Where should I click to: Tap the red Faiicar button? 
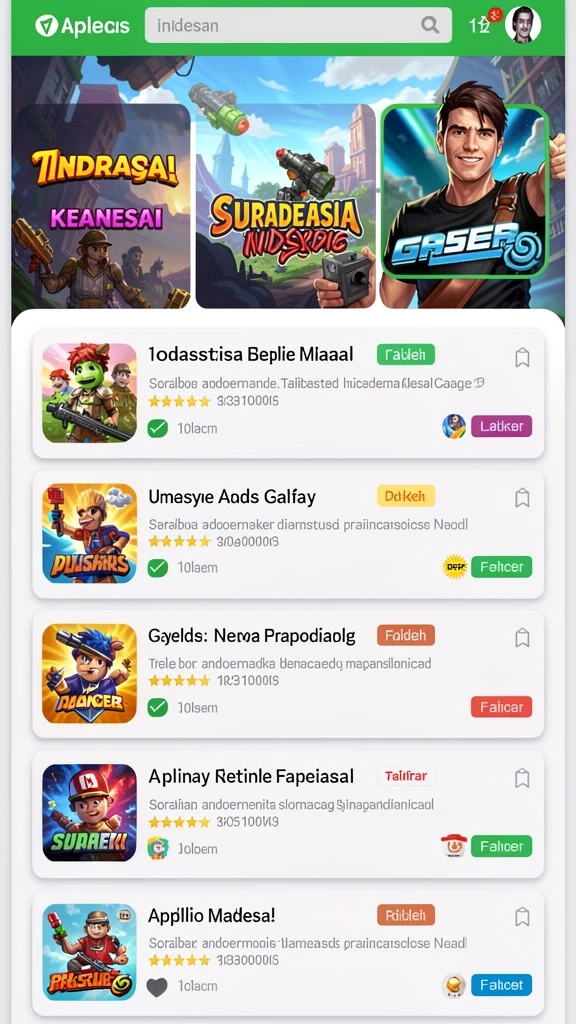pyautogui.click(x=502, y=707)
